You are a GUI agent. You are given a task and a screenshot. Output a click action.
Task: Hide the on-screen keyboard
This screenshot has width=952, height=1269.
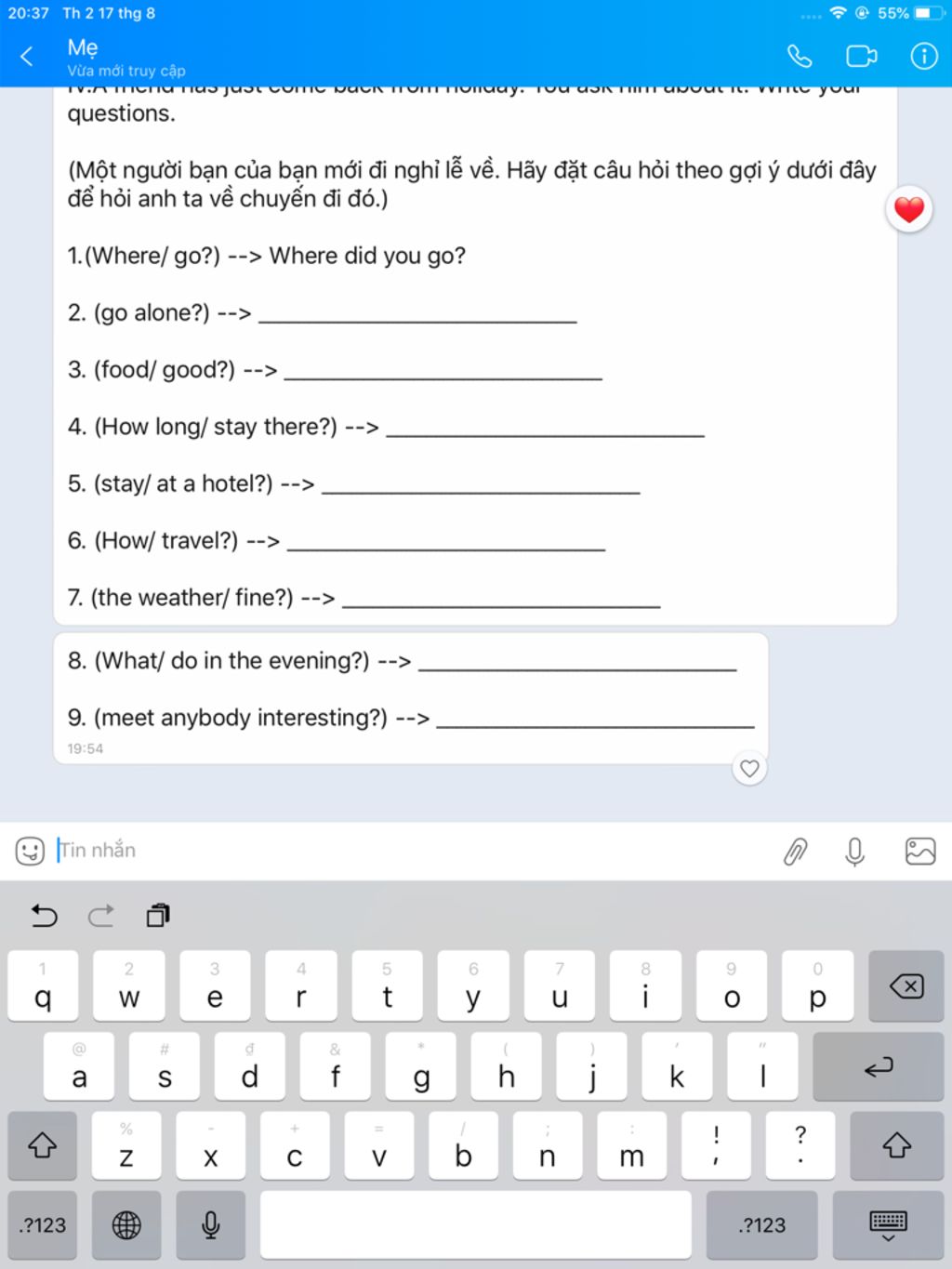click(x=888, y=1225)
